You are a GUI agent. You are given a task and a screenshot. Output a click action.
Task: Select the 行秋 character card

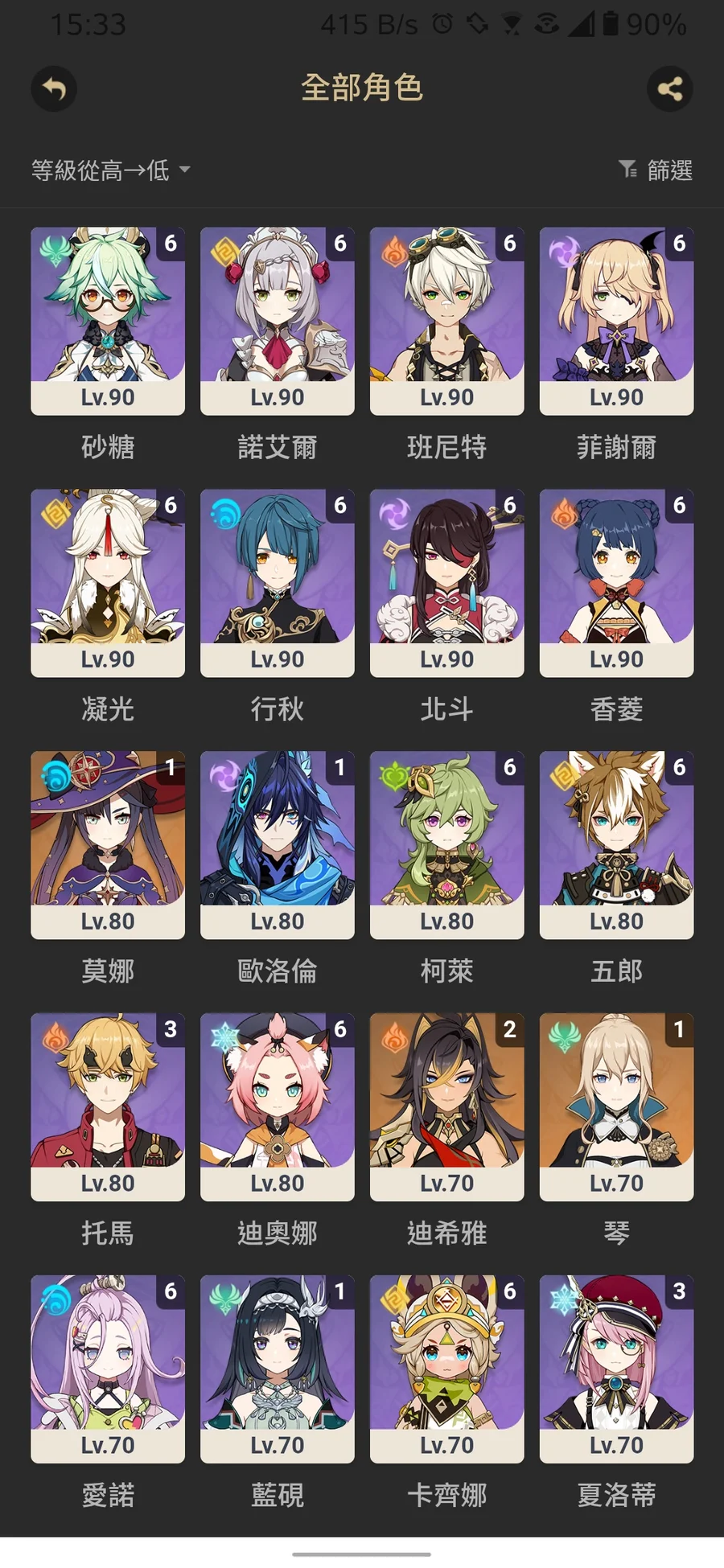[x=278, y=583]
